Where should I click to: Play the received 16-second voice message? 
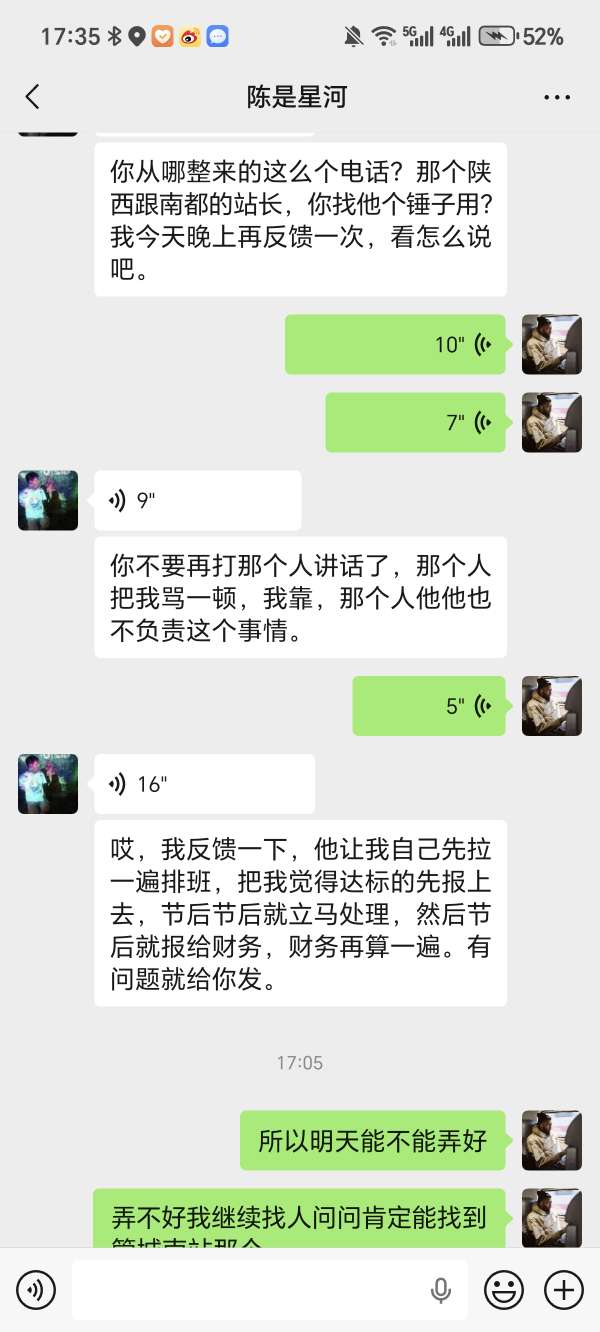tap(204, 785)
